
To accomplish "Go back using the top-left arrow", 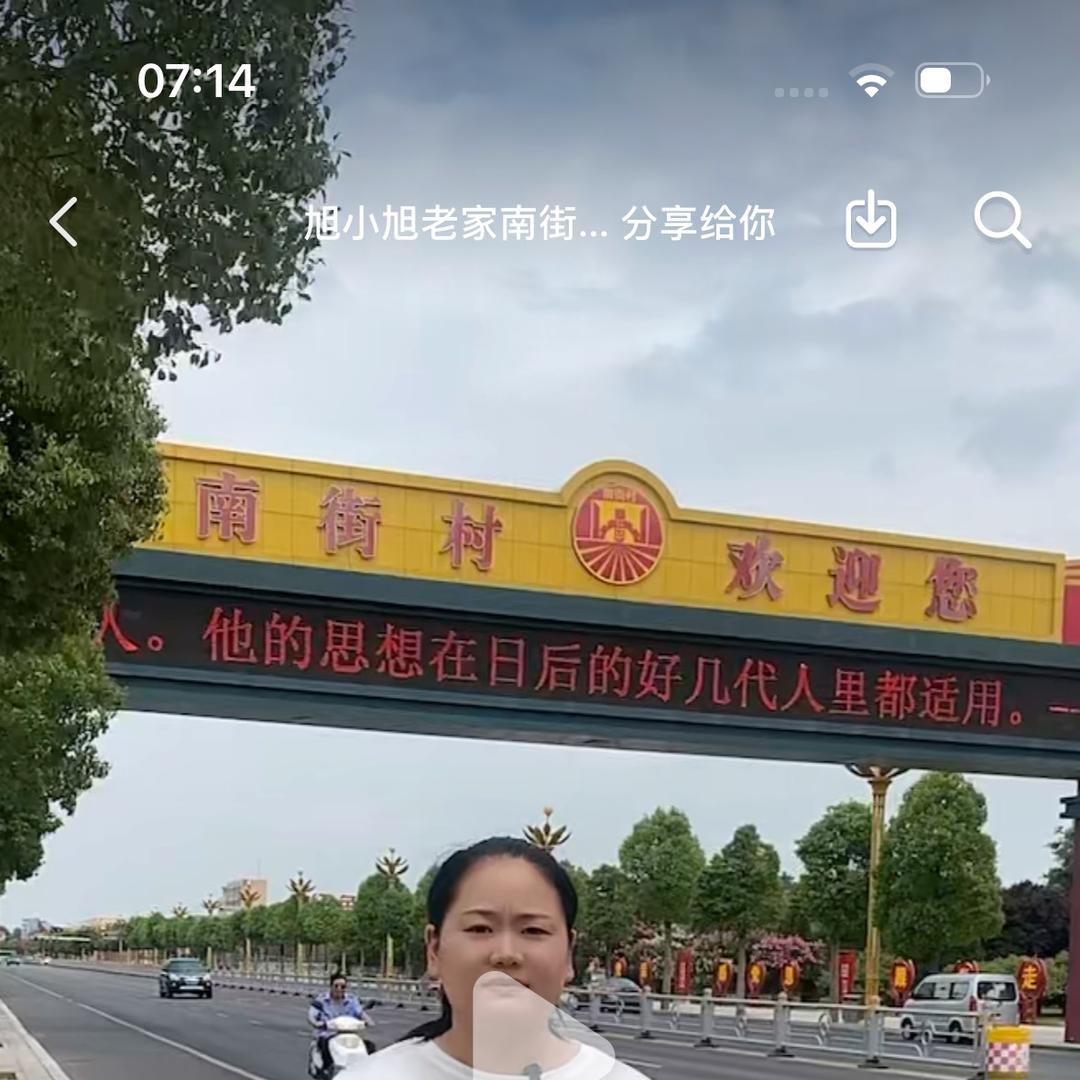I will (x=64, y=221).
